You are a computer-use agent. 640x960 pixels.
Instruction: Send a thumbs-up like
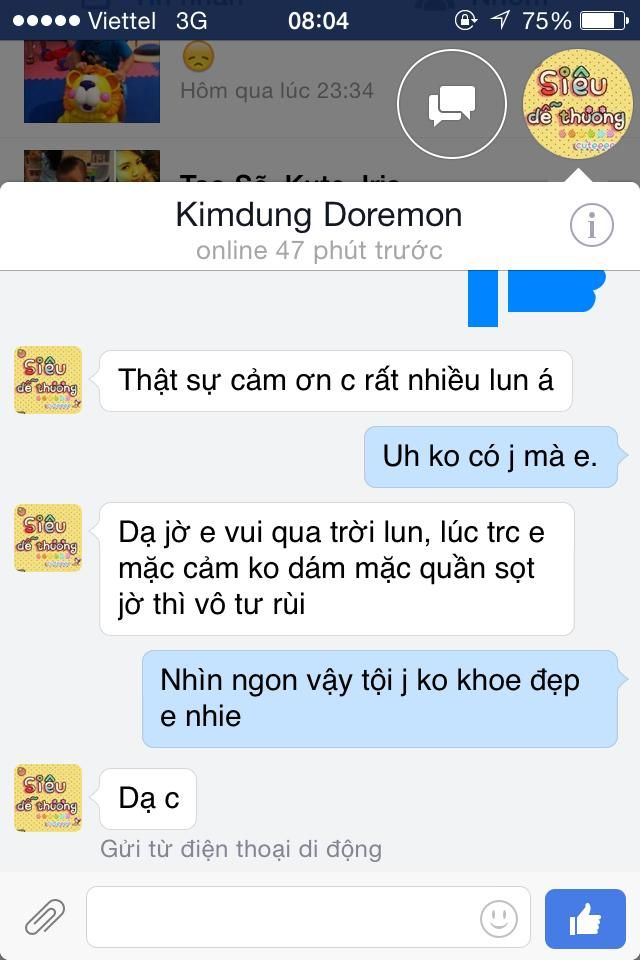click(x=586, y=917)
